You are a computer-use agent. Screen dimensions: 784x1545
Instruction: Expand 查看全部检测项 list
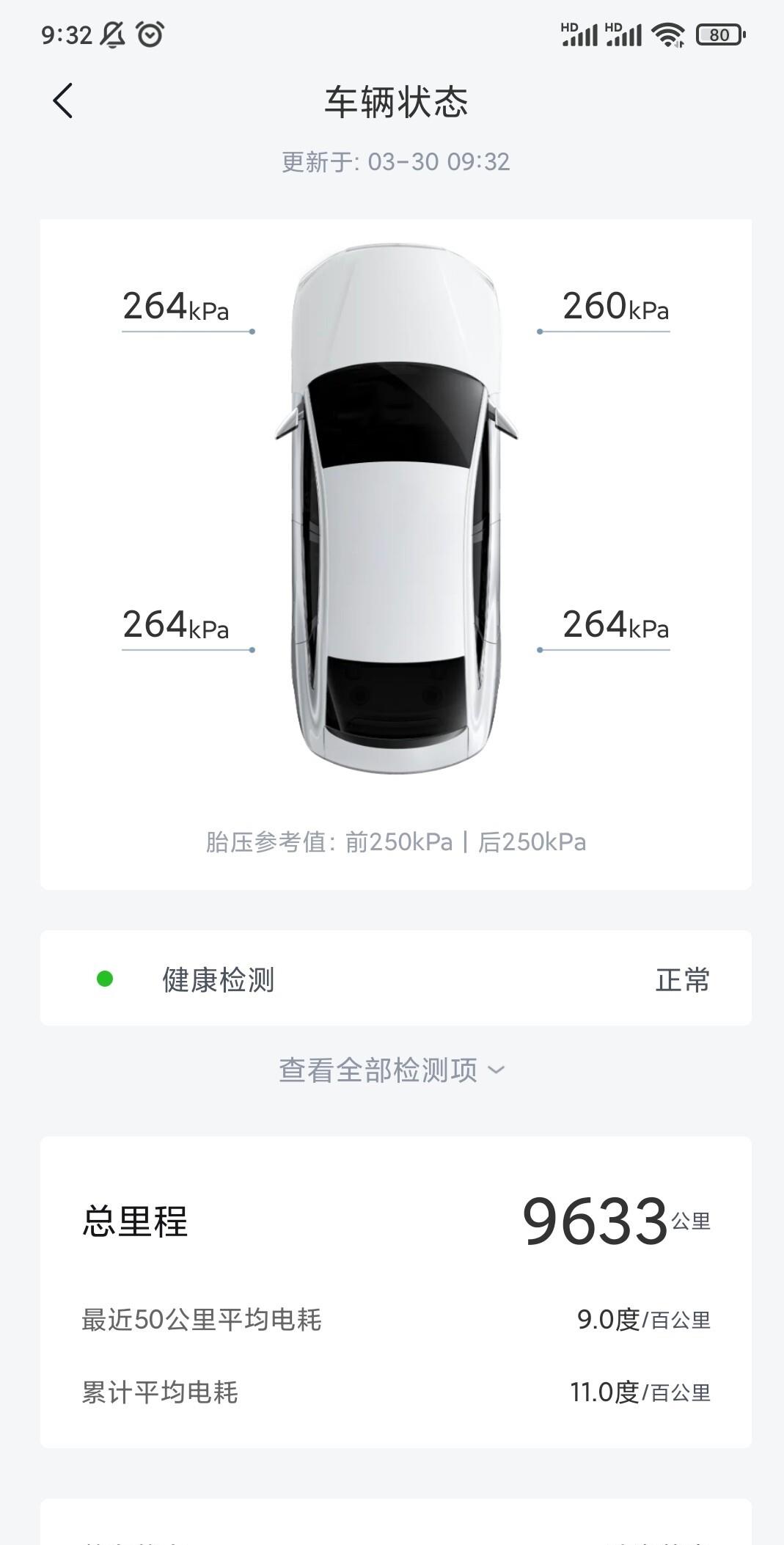392,1070
